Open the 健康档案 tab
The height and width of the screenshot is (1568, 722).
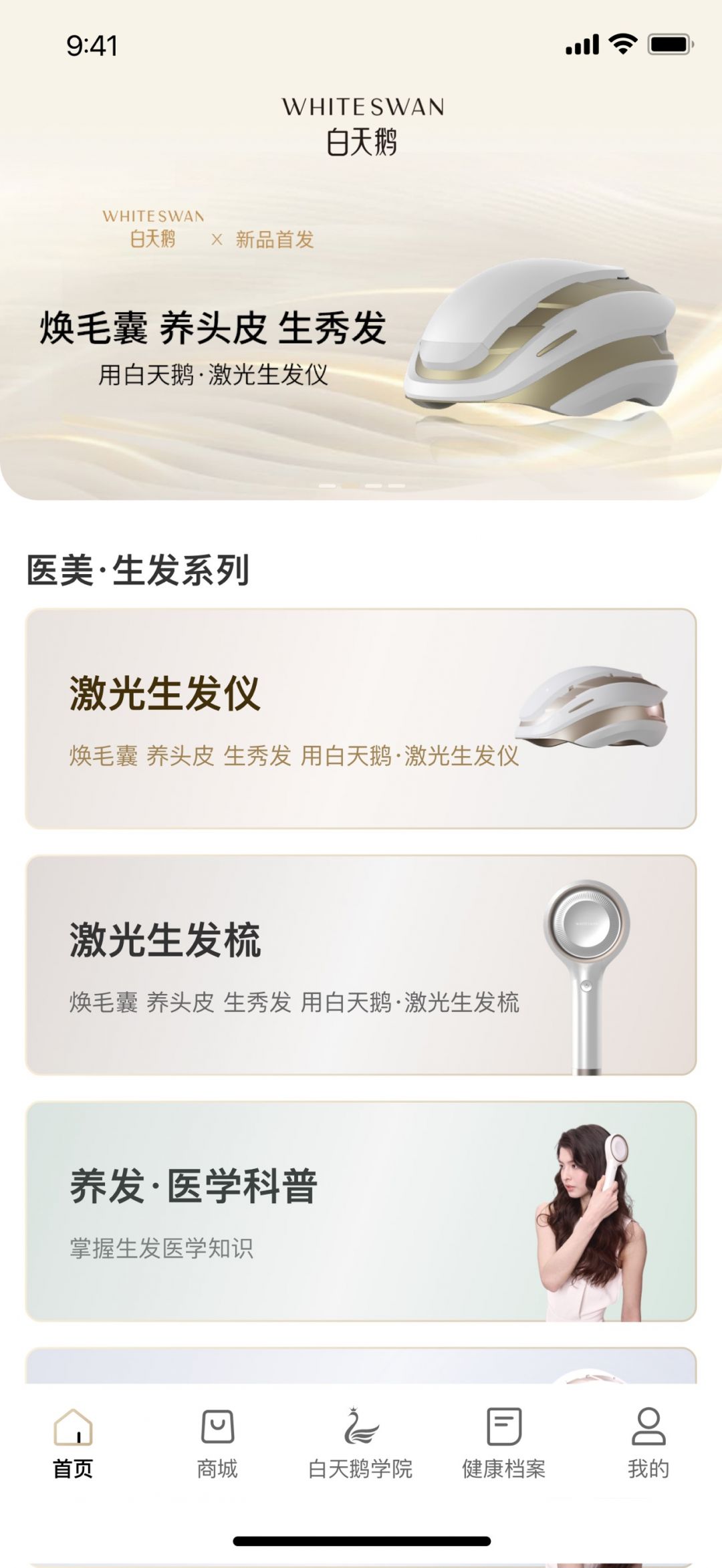tap(504, 1442)
